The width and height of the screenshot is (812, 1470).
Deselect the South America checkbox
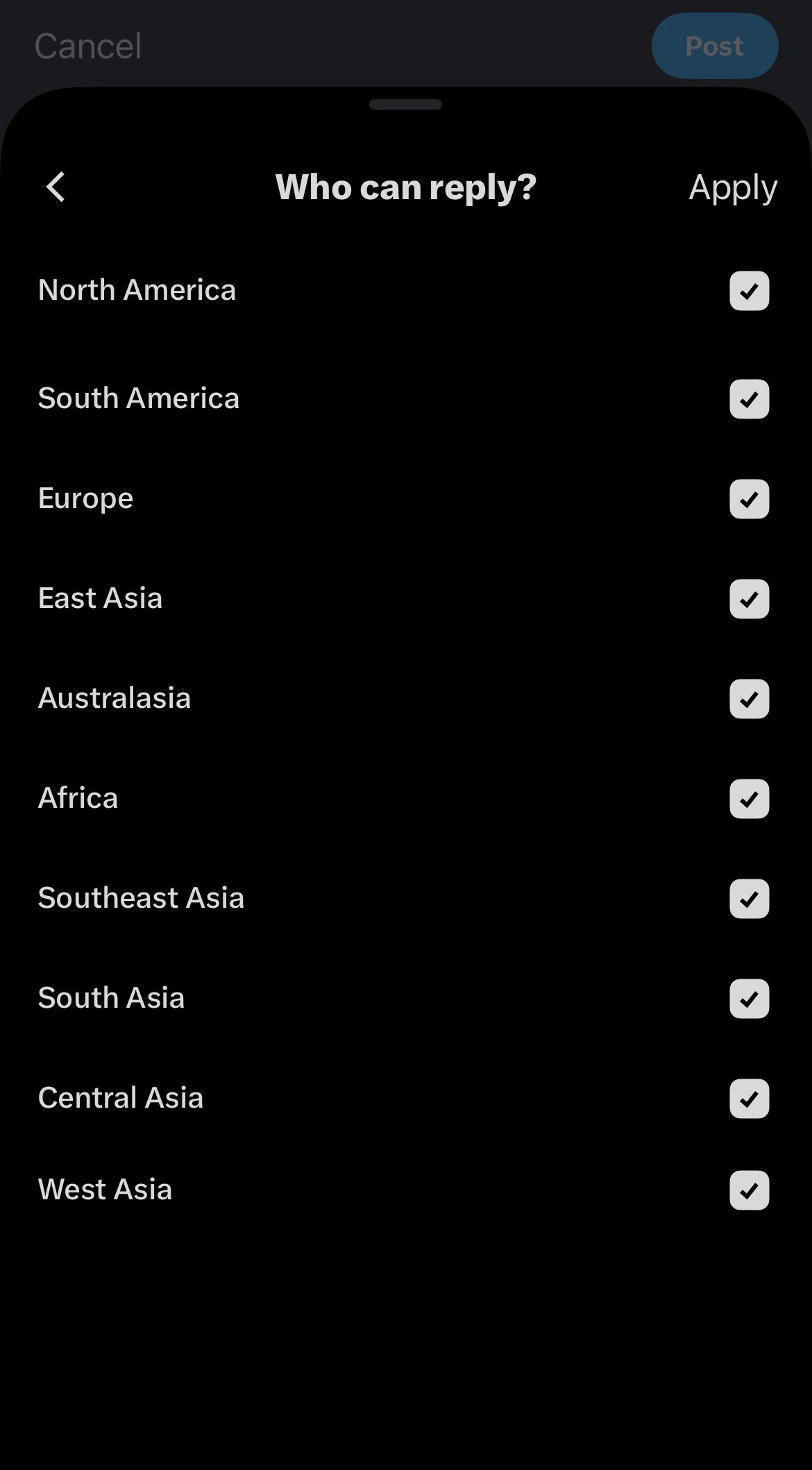pyautogui.click(x=749, y=399)
